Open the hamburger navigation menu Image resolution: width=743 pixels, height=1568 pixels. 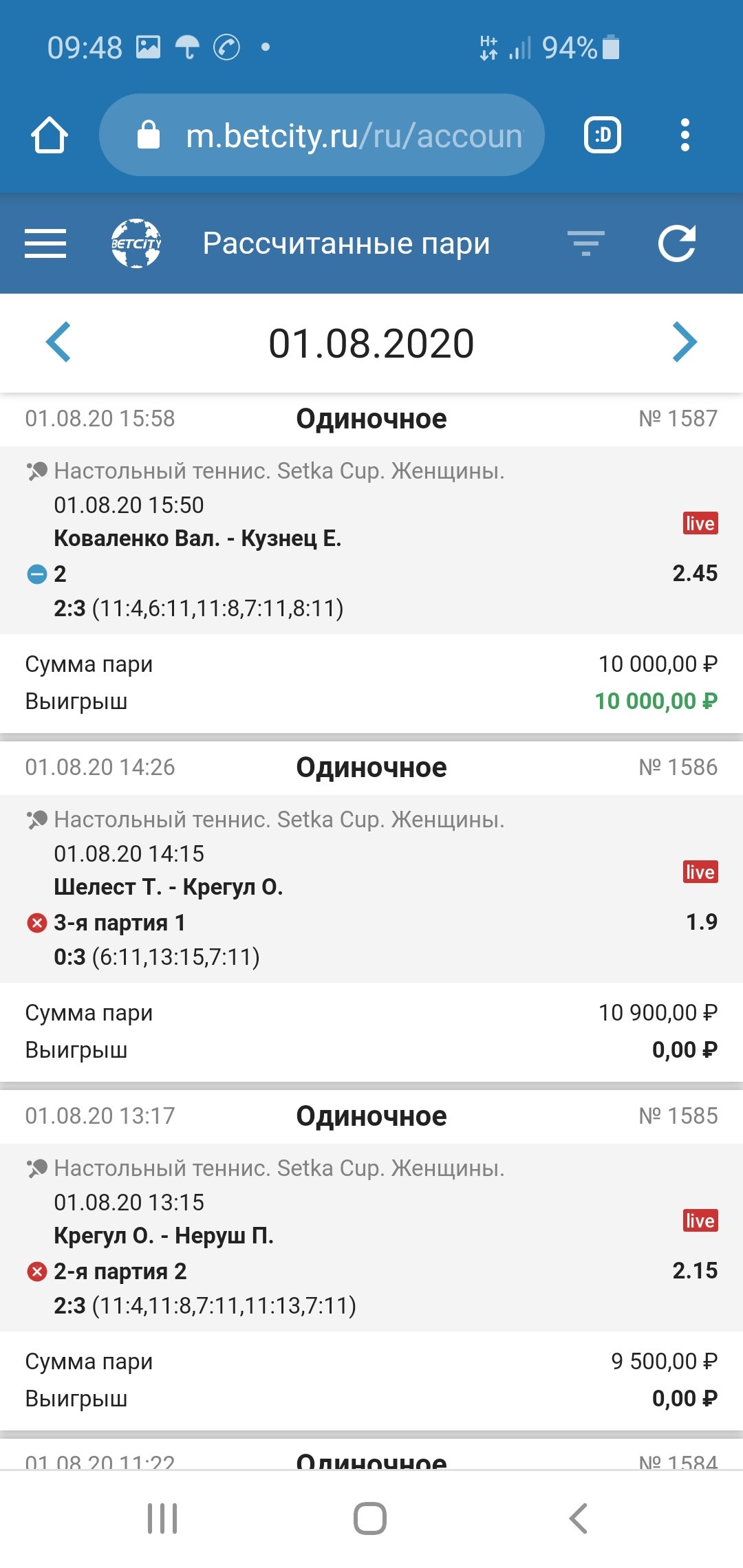click(x=45, y=243)
